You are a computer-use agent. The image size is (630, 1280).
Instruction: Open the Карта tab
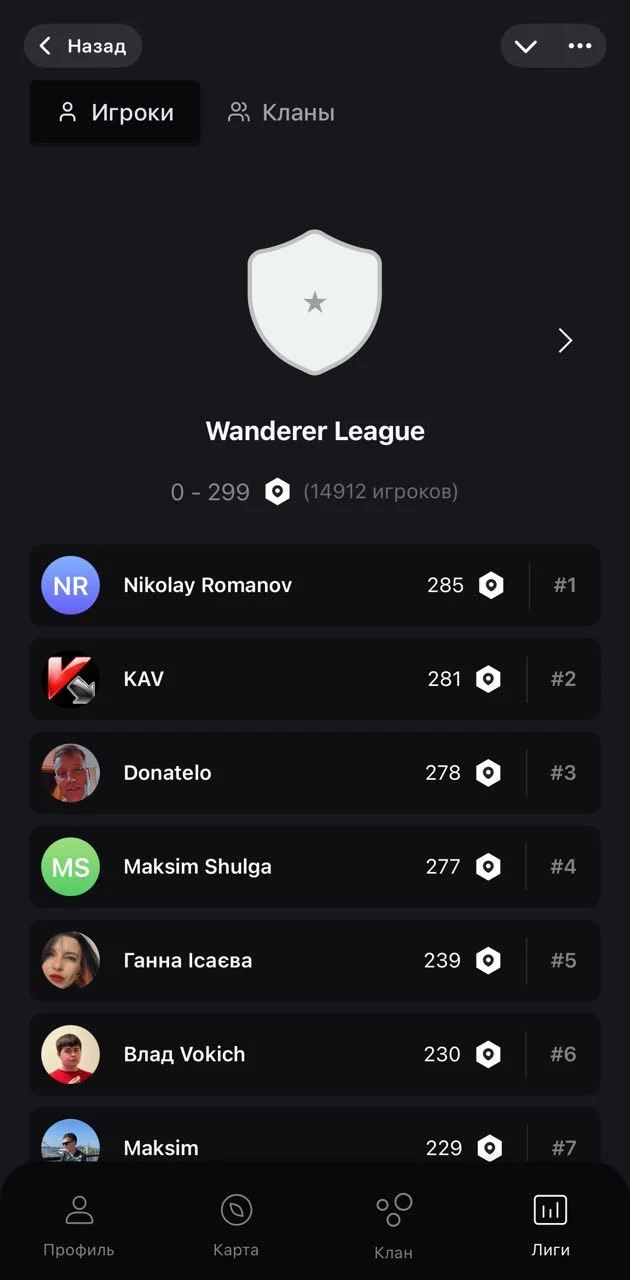(x=236, y=1225)
